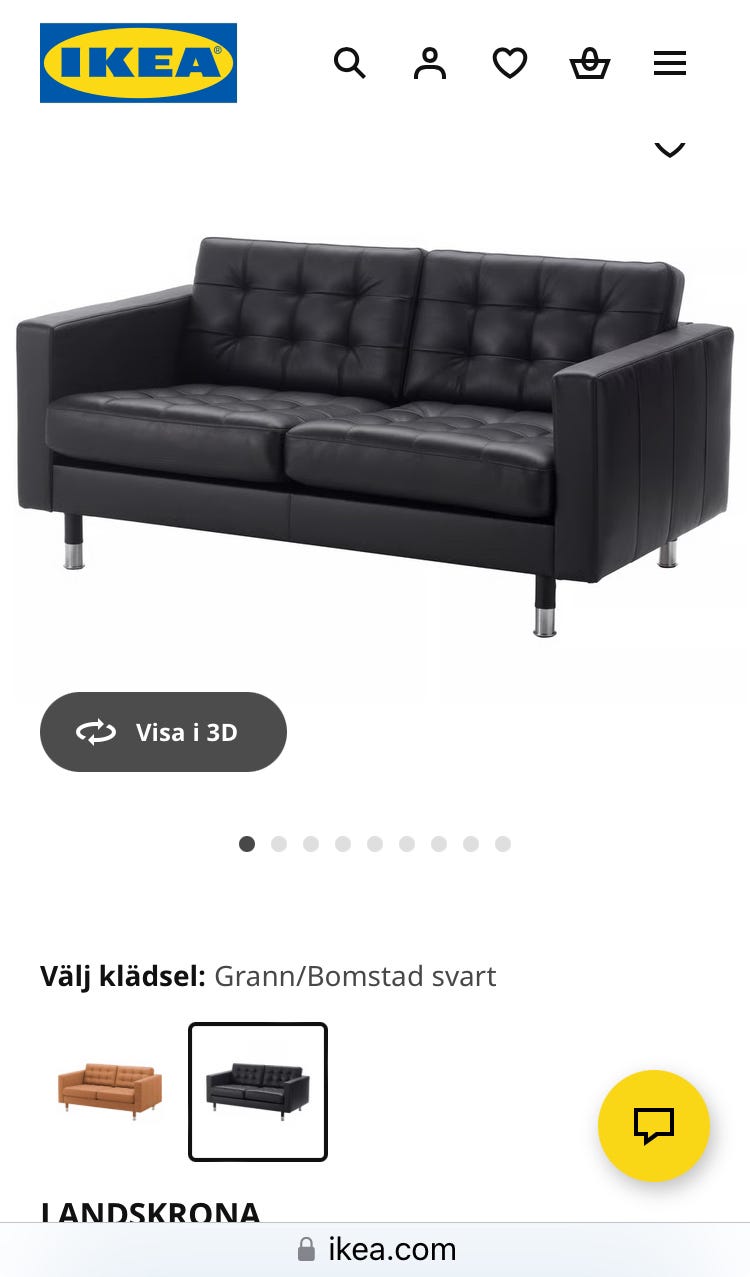Open the Visa i 3D viewer
This screenshot has height=1277, width=750.
(163, 732)
